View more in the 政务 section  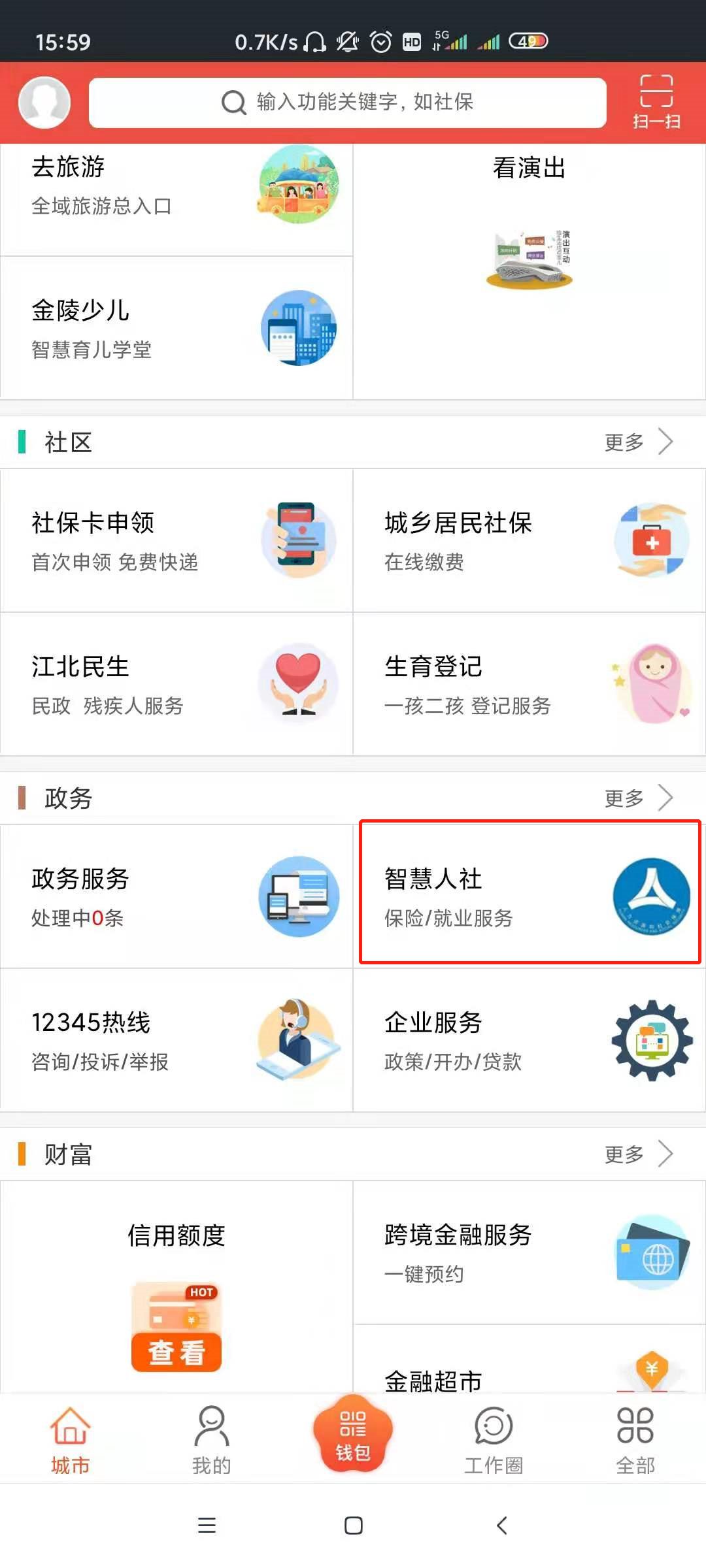[x=638, y=798]
